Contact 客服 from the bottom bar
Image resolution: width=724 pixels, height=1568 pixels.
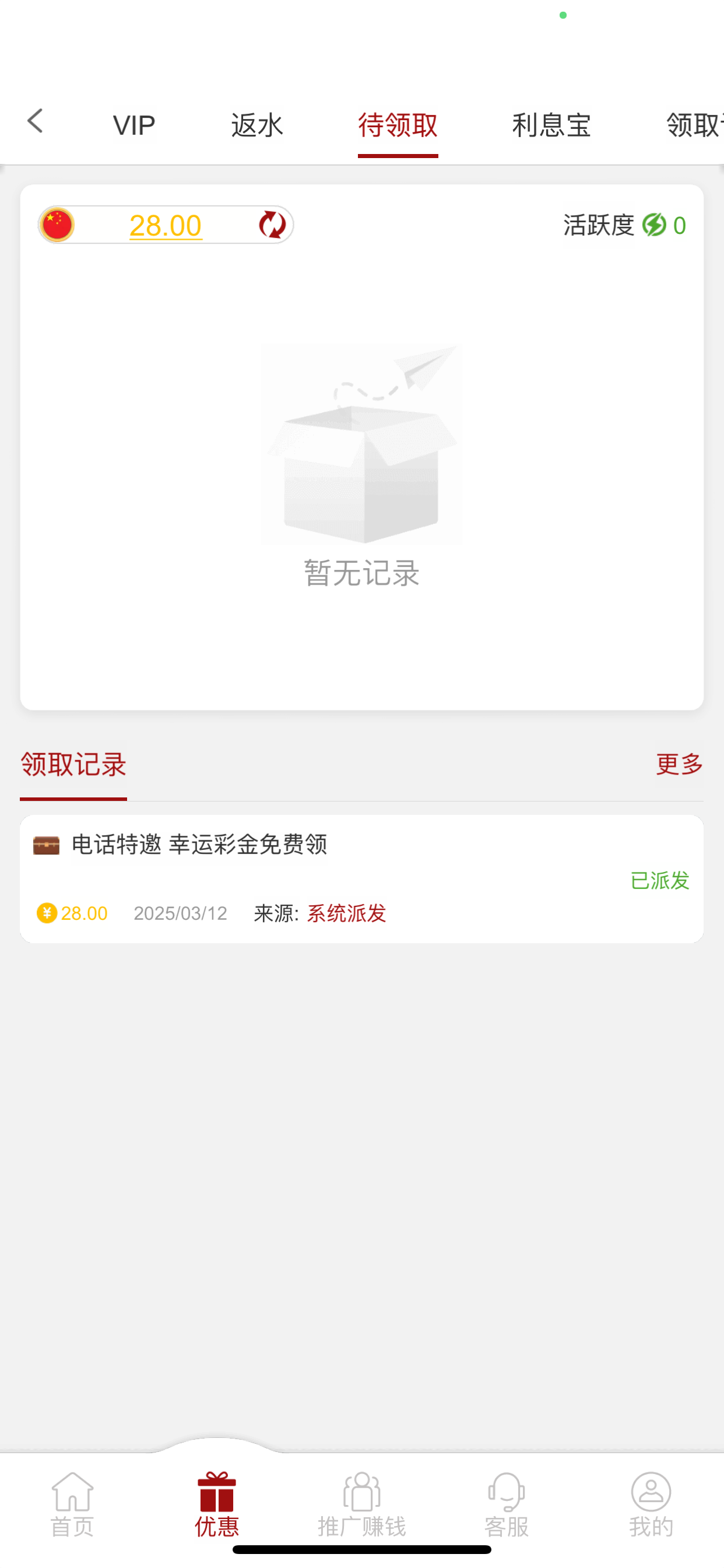point(506,1503)
